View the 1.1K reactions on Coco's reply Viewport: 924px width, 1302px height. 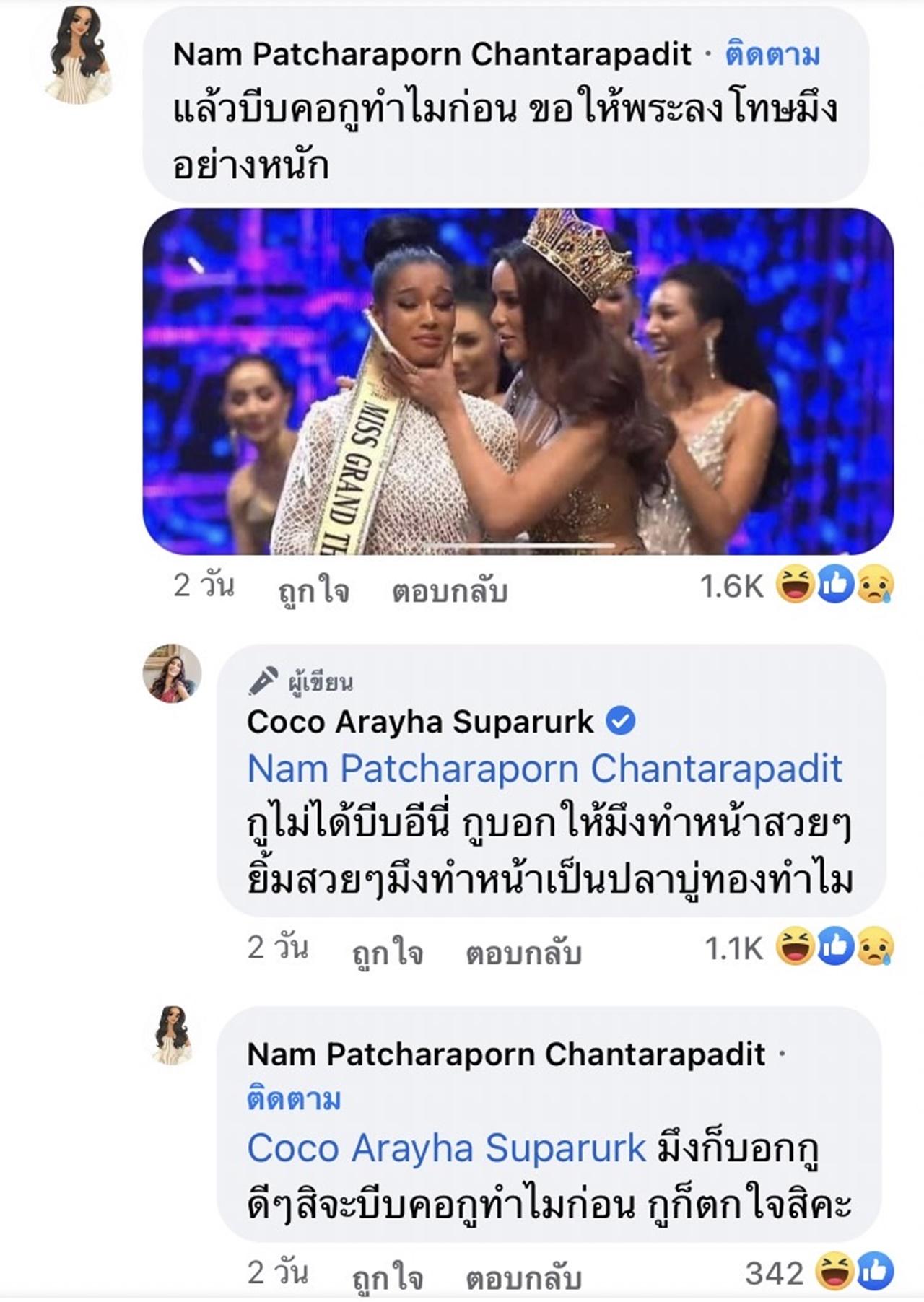click(798, 948)
